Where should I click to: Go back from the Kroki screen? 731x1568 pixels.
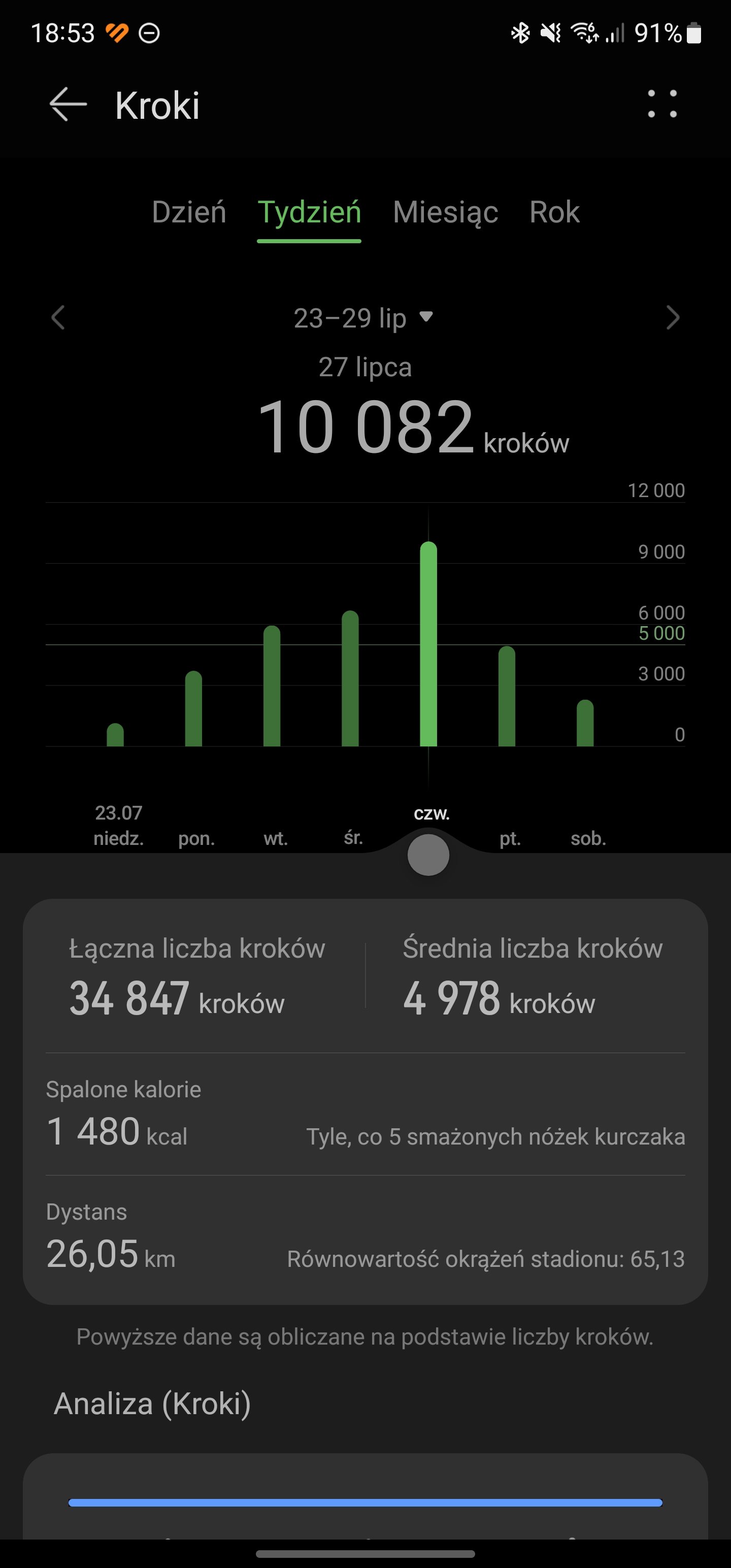coord(68,105)
